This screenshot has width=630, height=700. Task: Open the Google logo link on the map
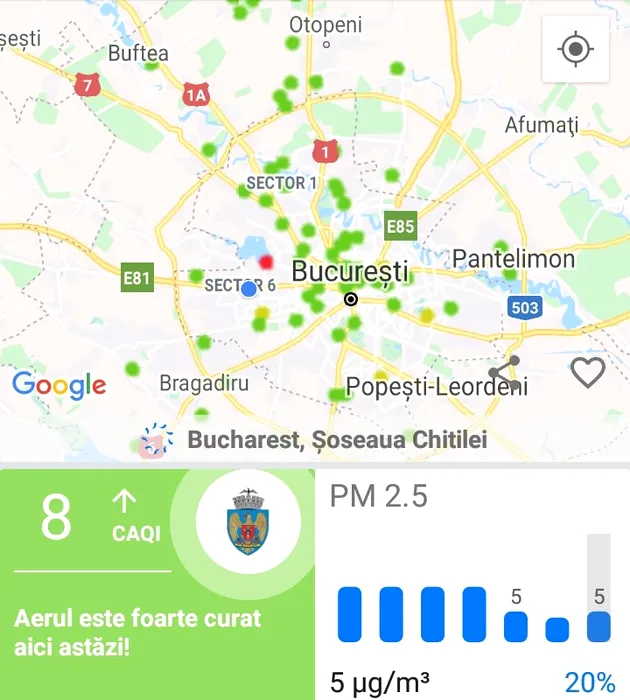click(x=59, y=384)
